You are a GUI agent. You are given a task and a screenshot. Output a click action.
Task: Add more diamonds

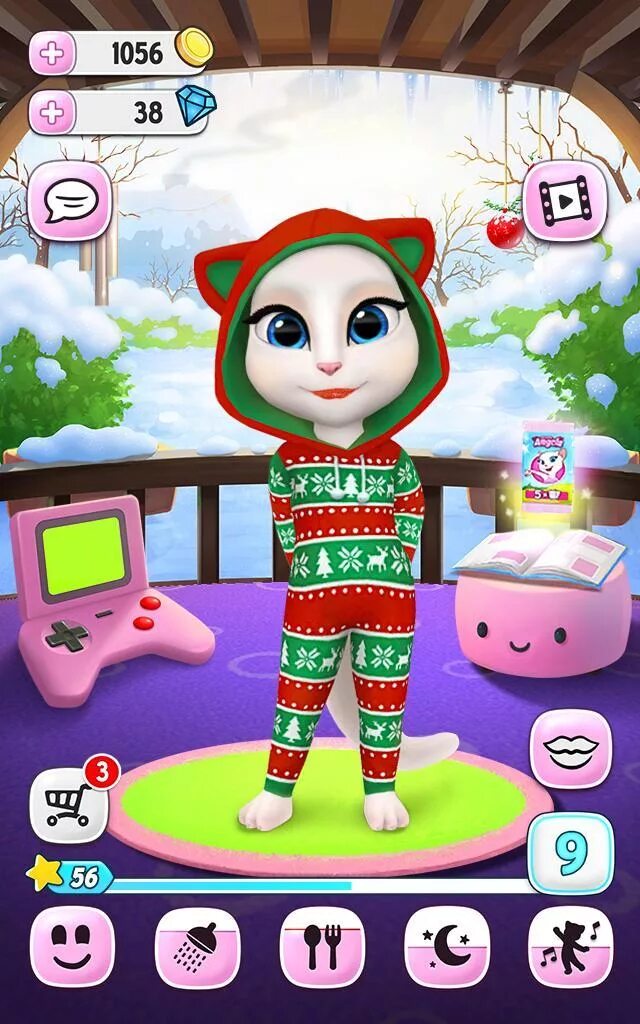coord(51,113)
